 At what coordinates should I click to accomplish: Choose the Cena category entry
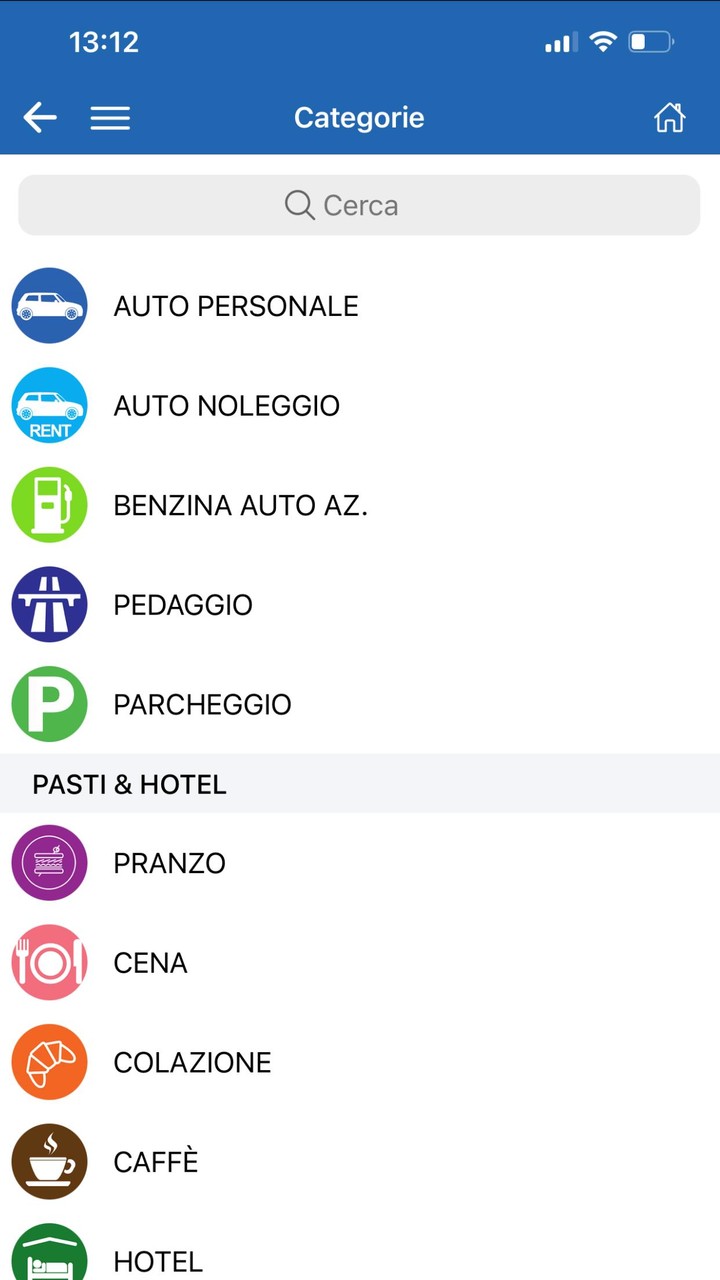[150, 962]
